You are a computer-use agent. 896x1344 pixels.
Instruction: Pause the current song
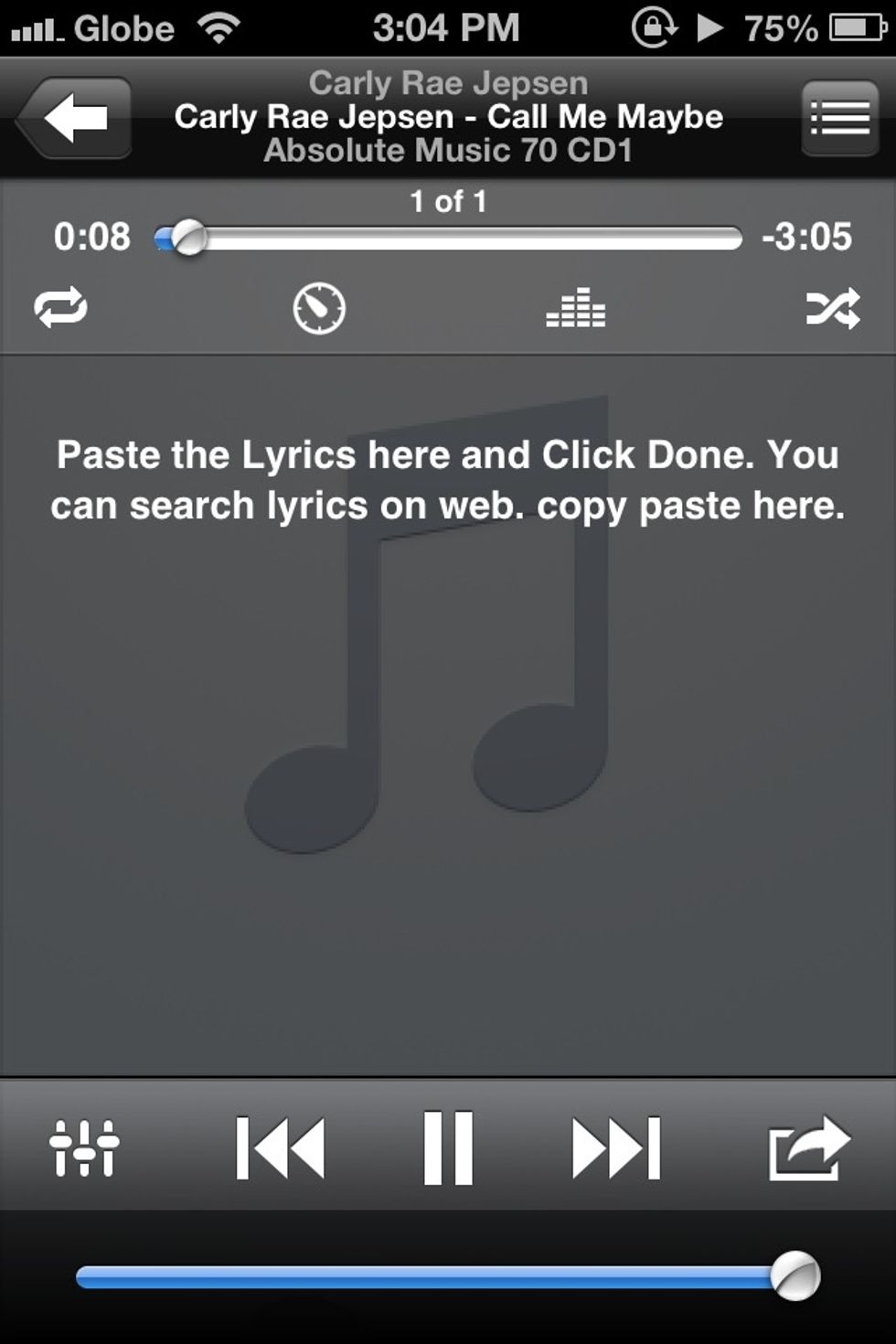click(448, 1147)
